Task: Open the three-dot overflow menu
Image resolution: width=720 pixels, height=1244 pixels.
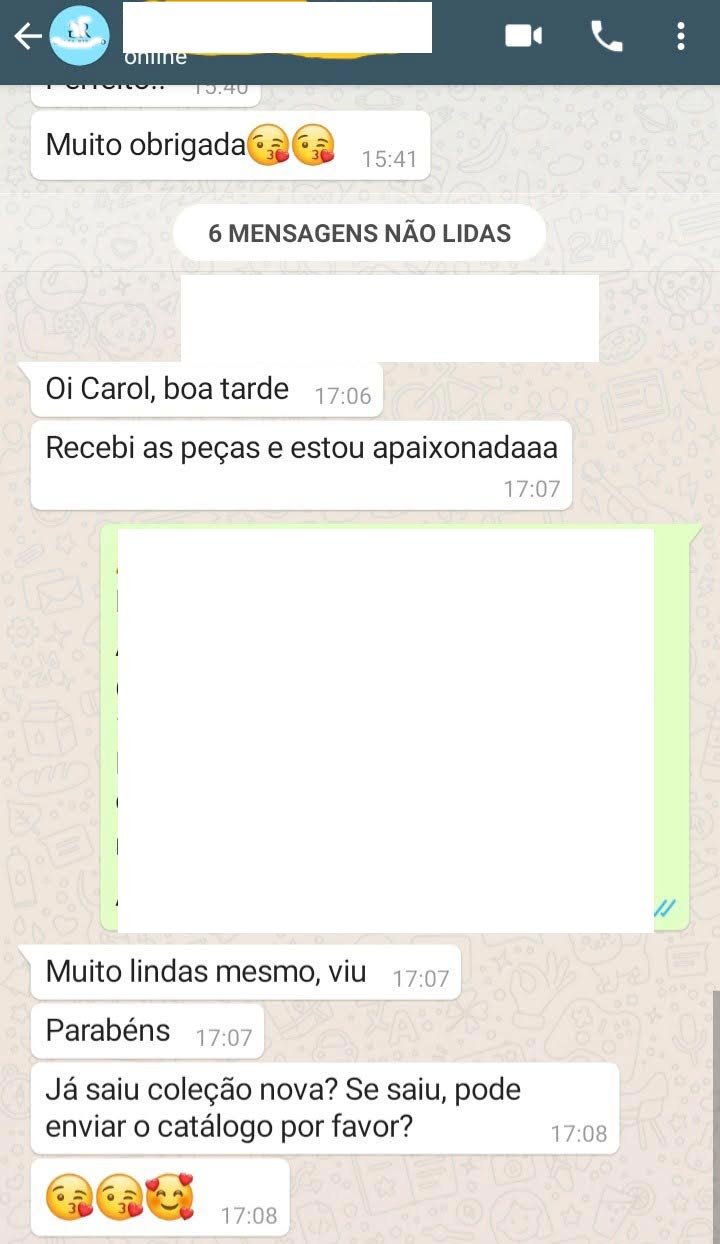Action: (x=681, y=37)
